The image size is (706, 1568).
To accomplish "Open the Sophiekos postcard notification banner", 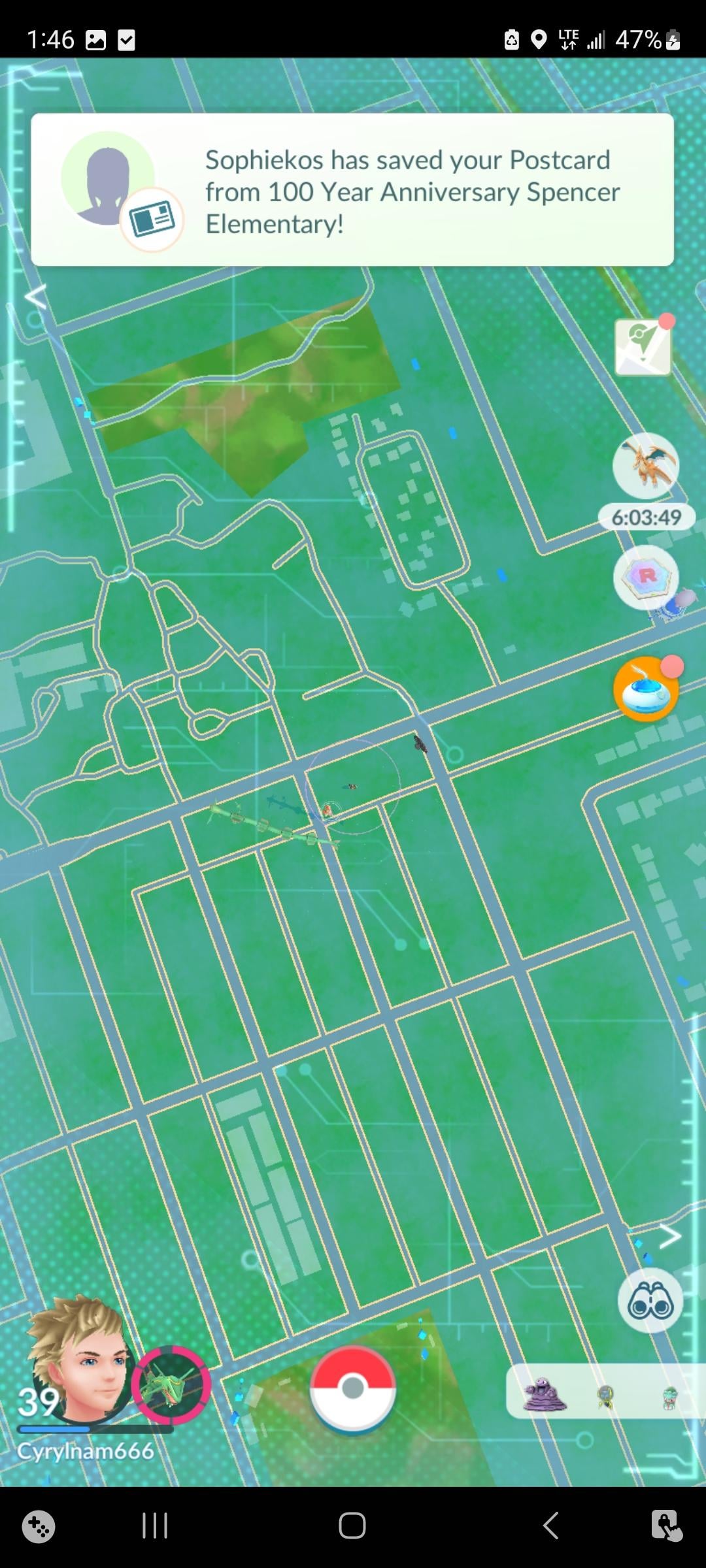I will tap(352, 189).
